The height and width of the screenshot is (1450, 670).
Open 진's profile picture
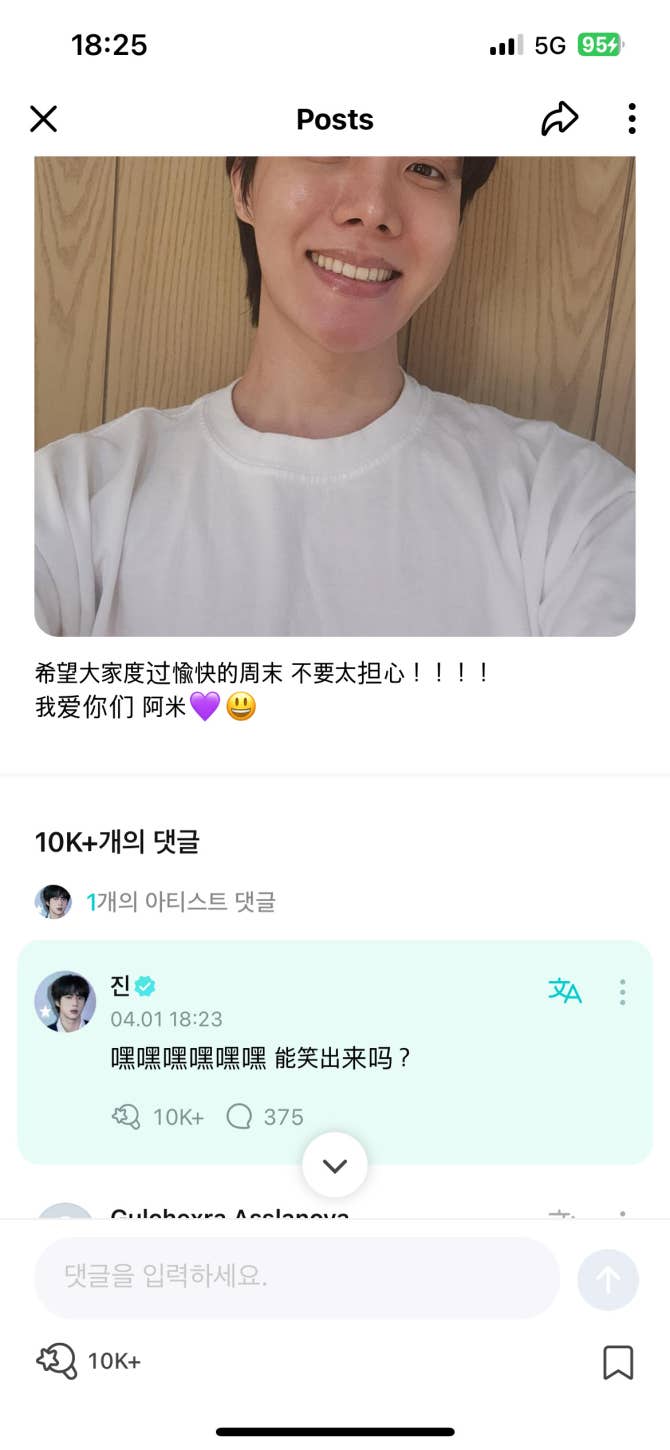[x=65, y=1000]
